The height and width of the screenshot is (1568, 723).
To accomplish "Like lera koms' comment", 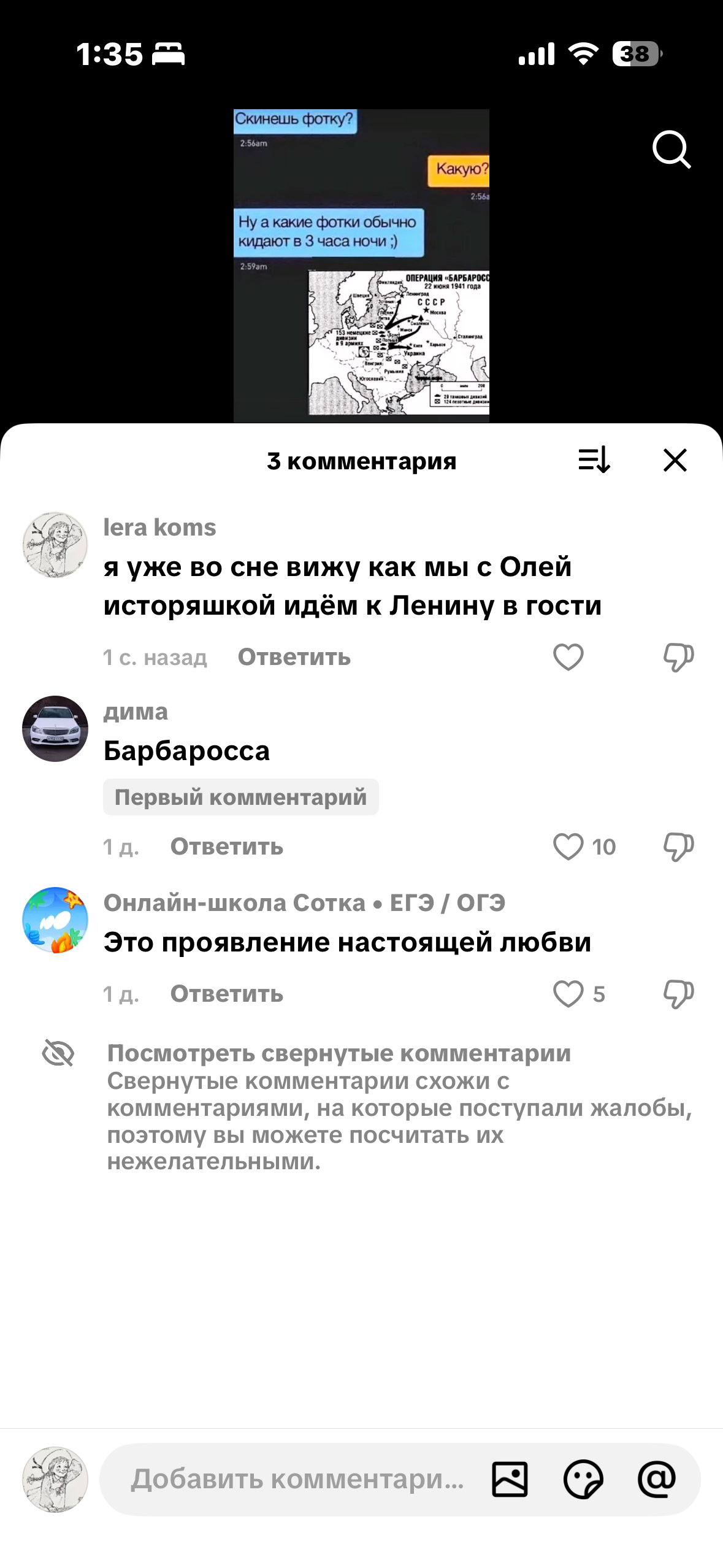I will (x=568, y=657).
